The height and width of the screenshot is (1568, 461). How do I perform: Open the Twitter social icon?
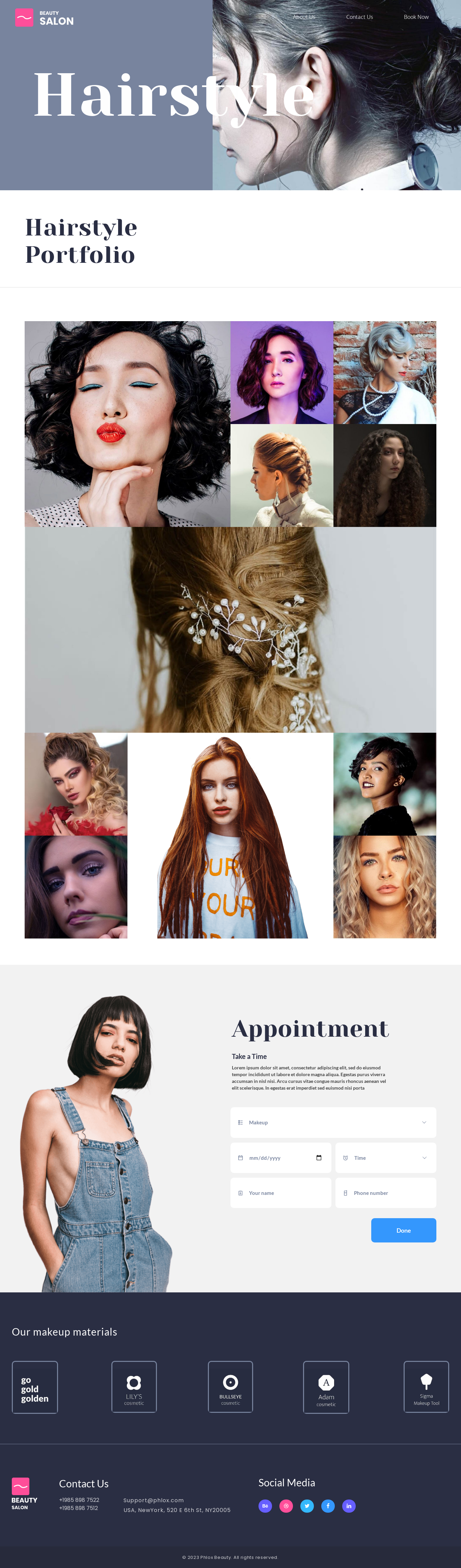(x=307, y=1506)
